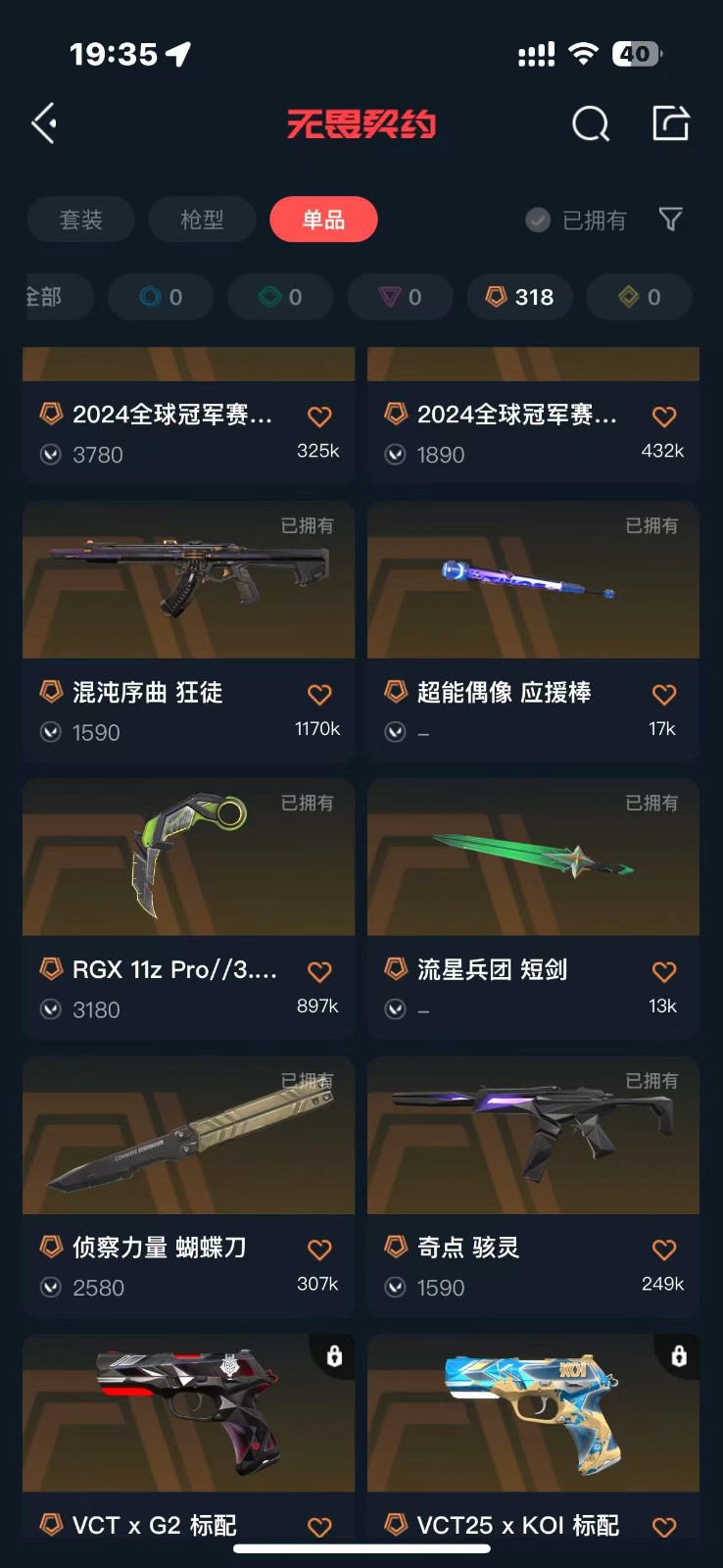Go back using the arrow icon
Image resolution: width=723 pixels, height=1568 pixels.
point(44,123)
